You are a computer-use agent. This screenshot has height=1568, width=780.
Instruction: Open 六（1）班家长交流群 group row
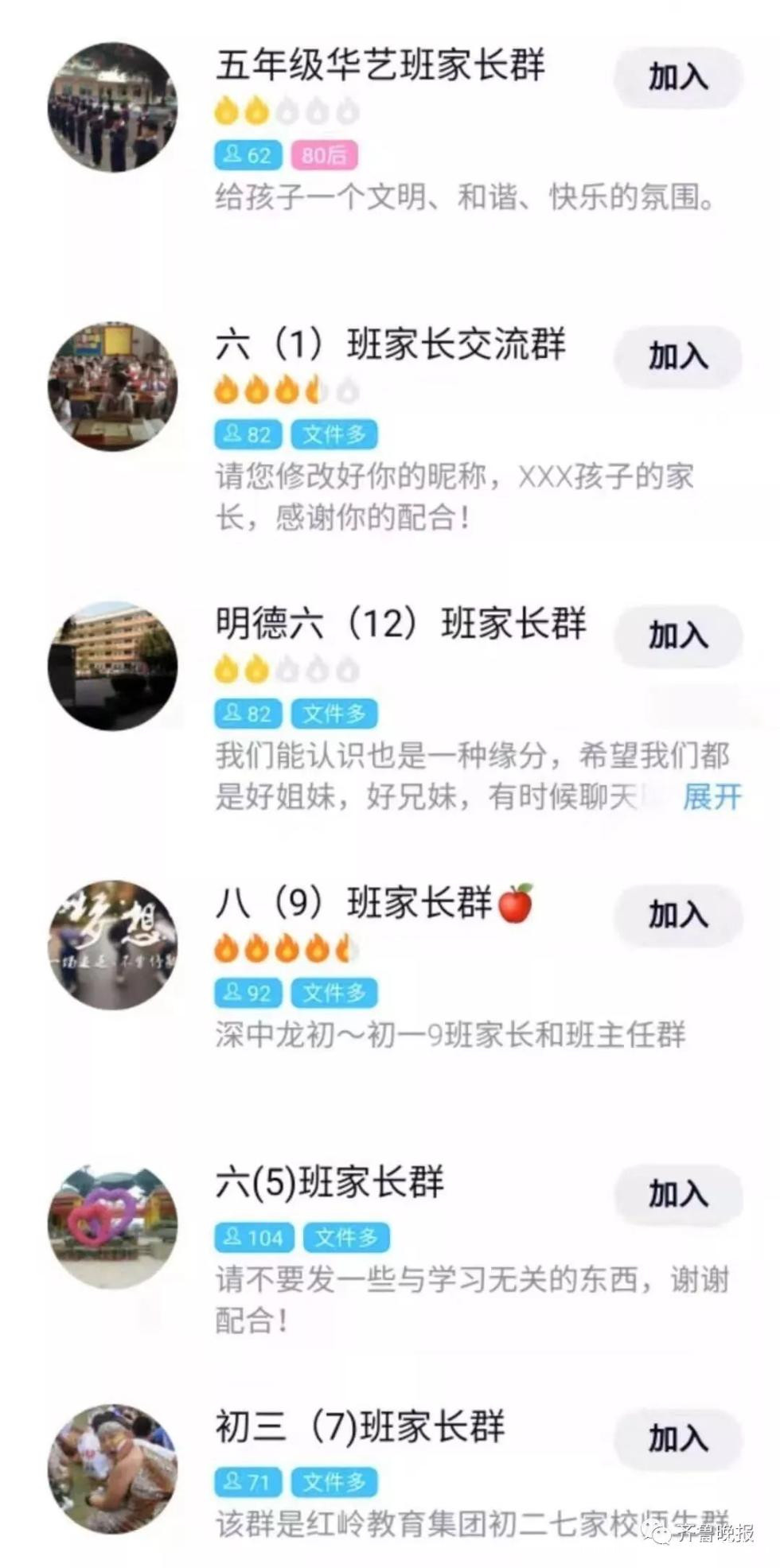(390, 345)
